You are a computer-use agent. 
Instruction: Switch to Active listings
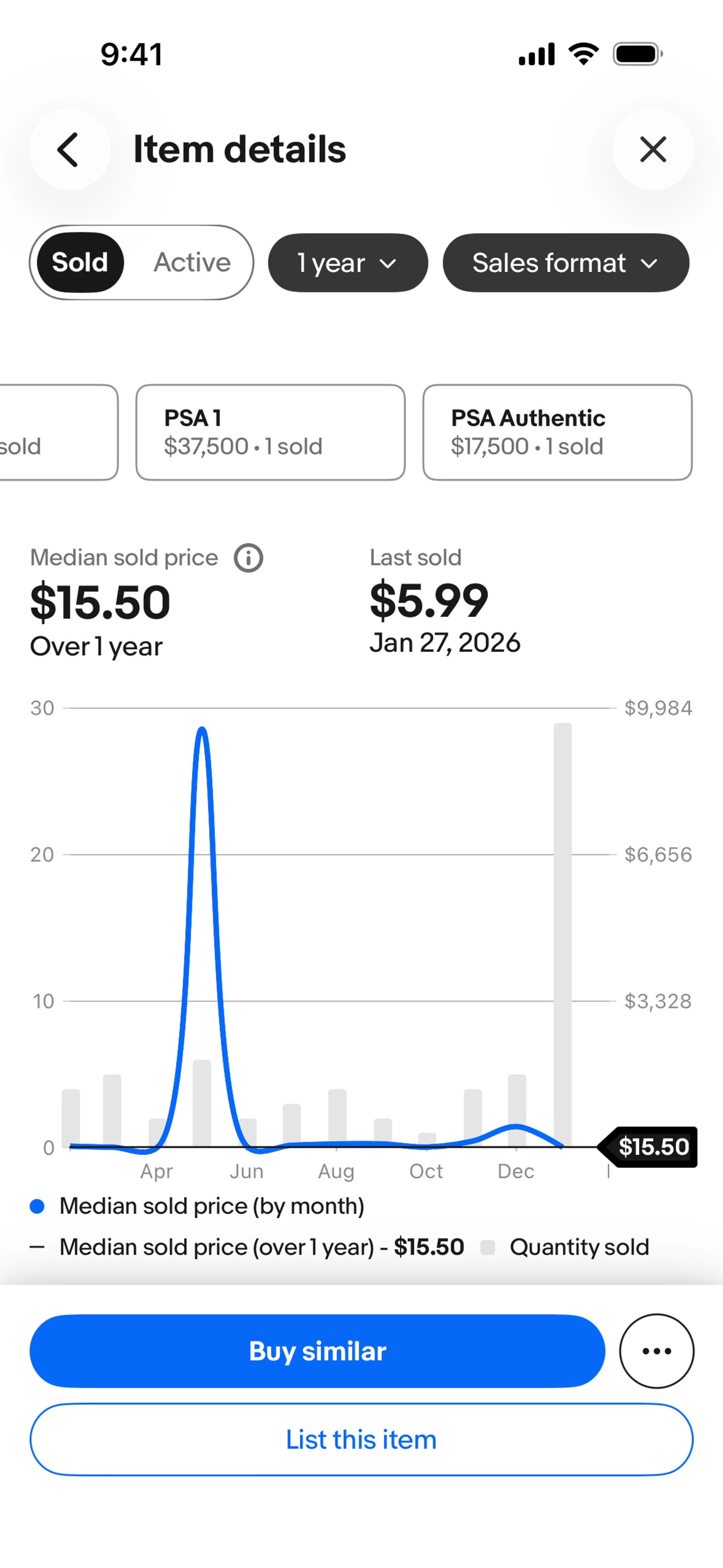[x=192, y=263]
